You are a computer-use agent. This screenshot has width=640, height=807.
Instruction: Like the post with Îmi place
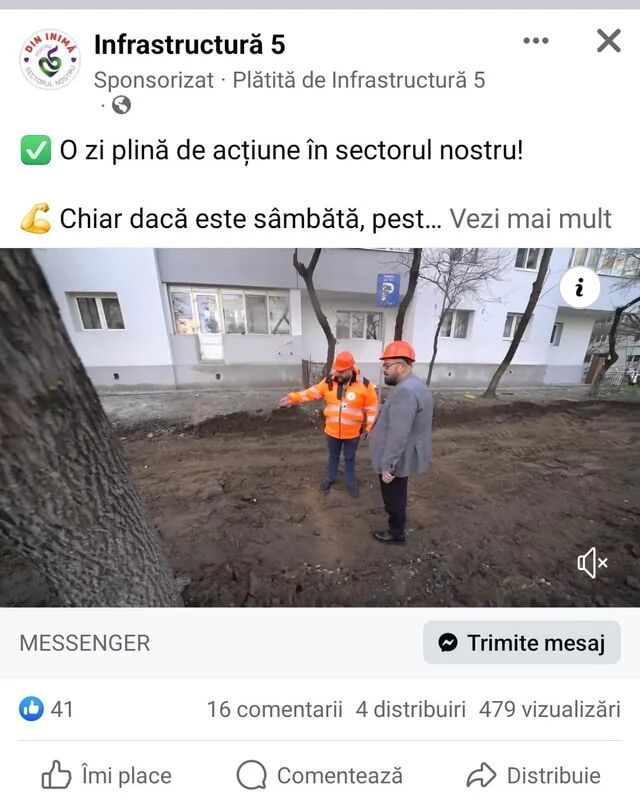[x=106, y=775]
